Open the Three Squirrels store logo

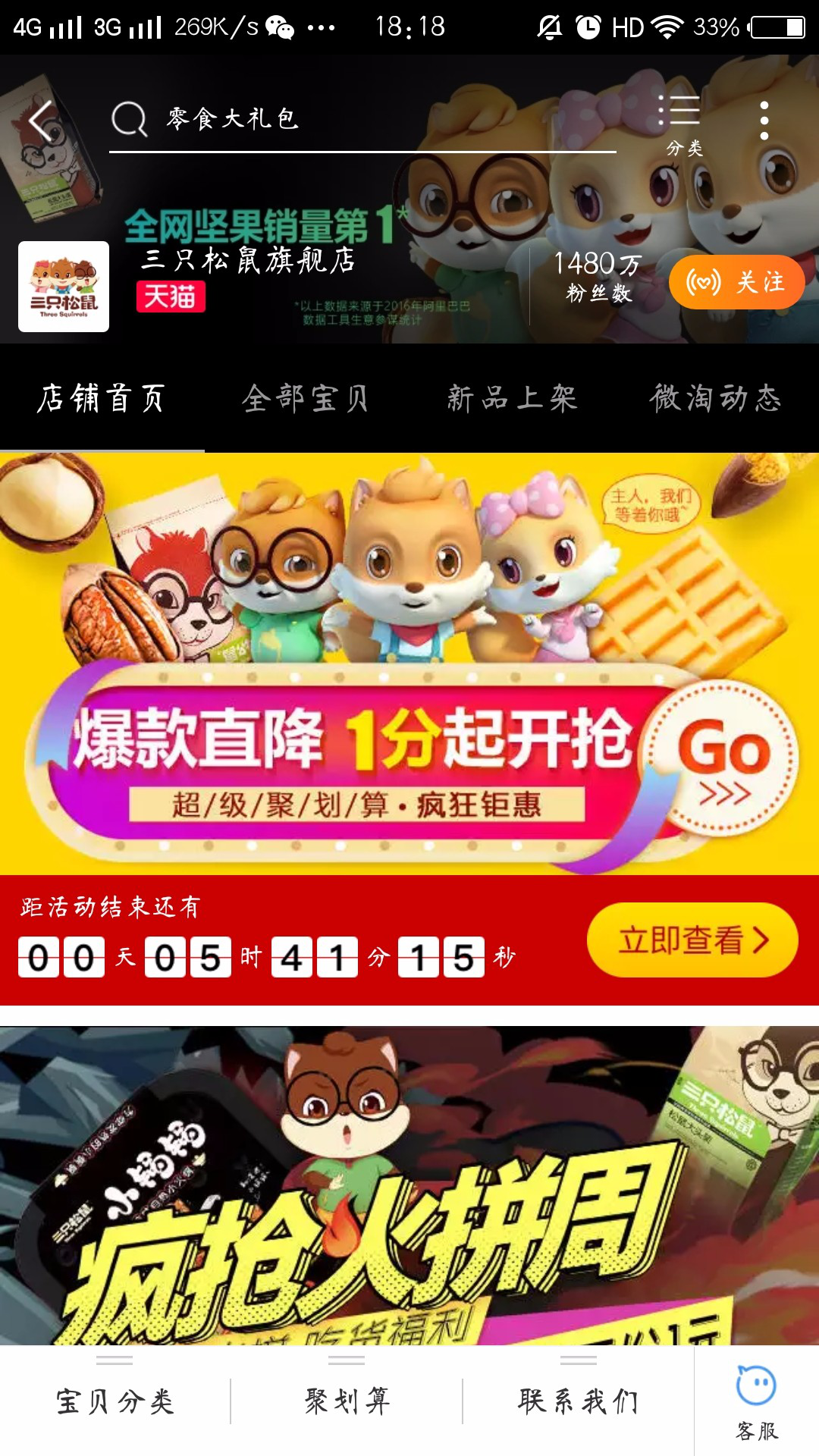(x=64, y=287)
